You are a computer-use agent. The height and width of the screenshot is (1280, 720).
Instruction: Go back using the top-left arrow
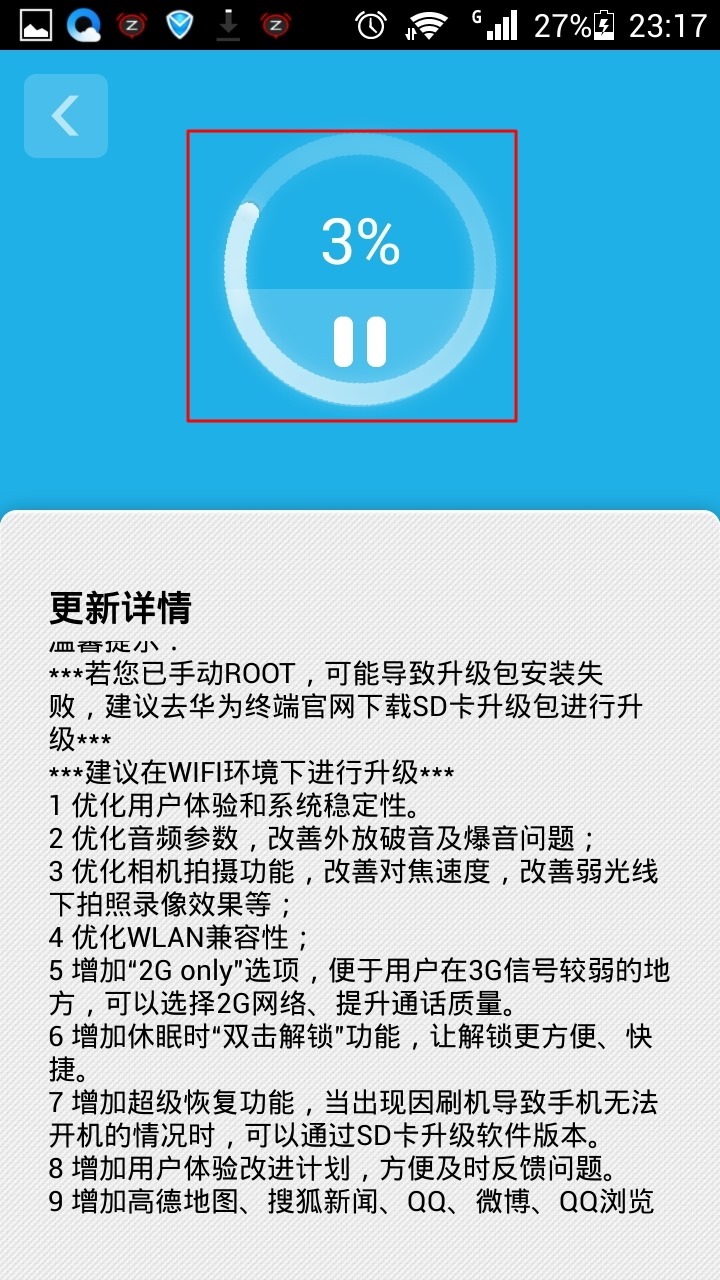click(x=66, y=116)
